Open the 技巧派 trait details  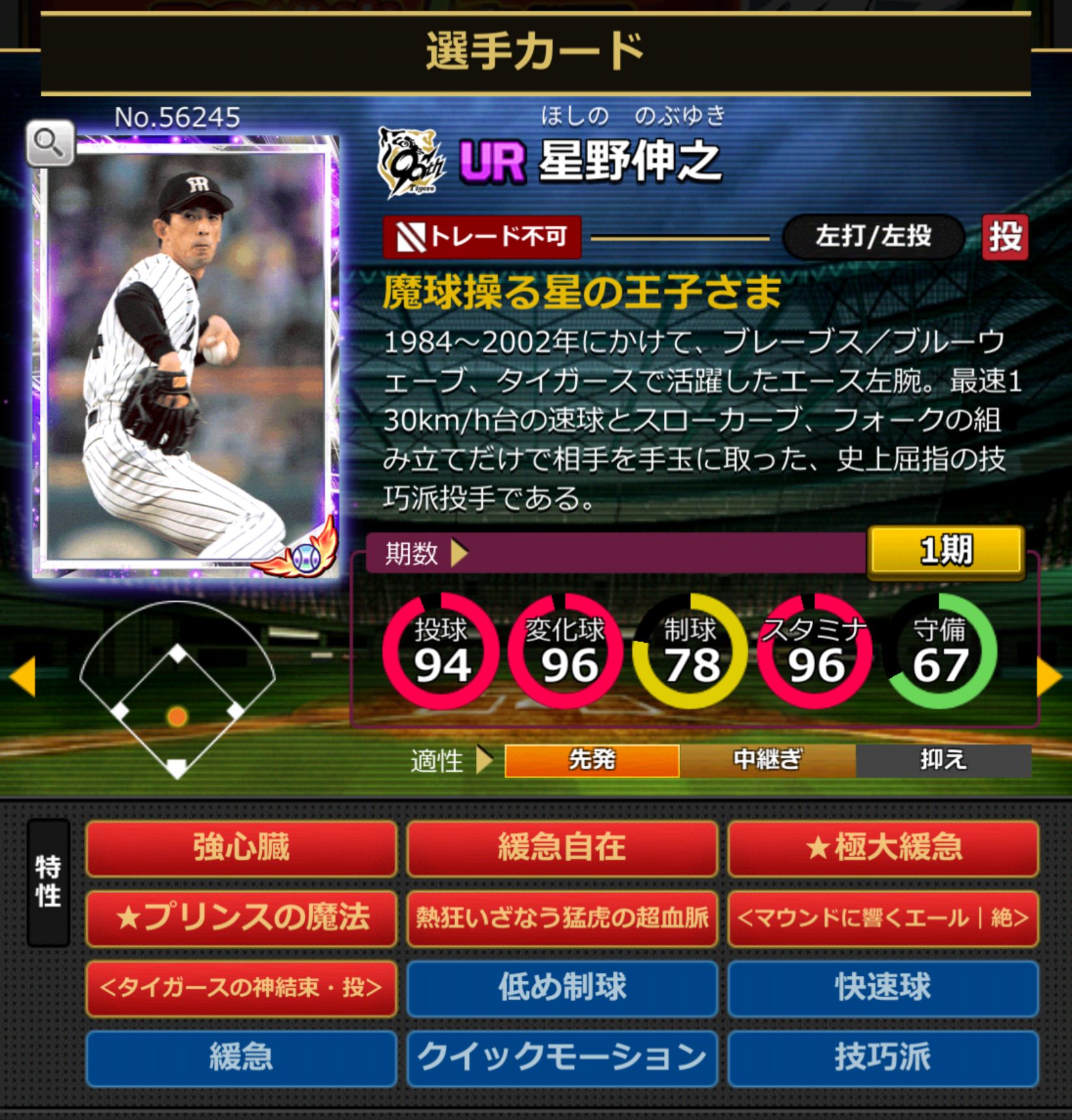point(883,1057)
